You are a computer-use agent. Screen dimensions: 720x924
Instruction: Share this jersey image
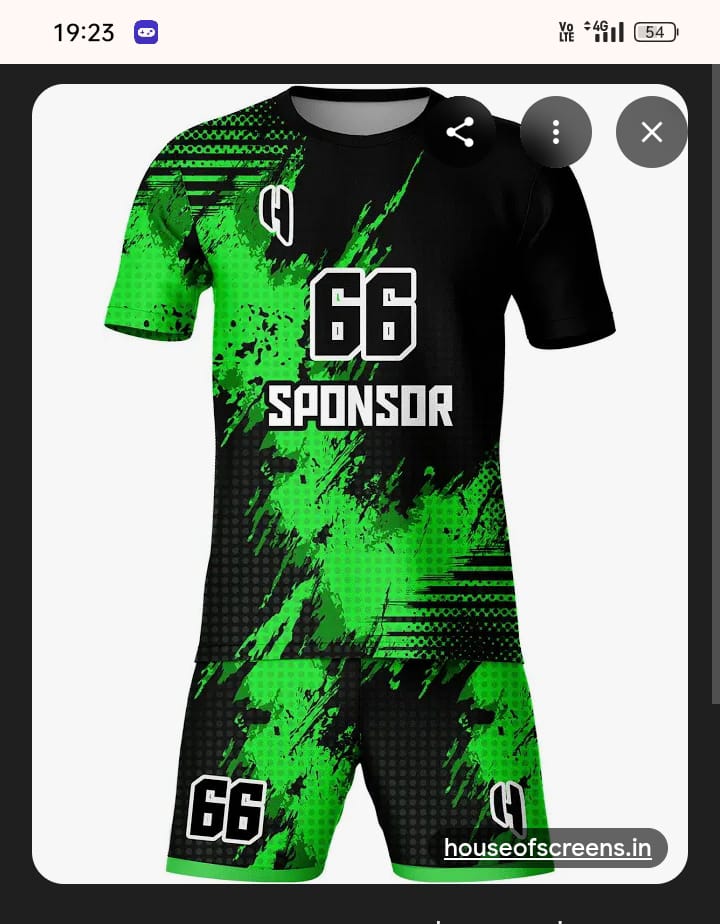click(460, 132)
